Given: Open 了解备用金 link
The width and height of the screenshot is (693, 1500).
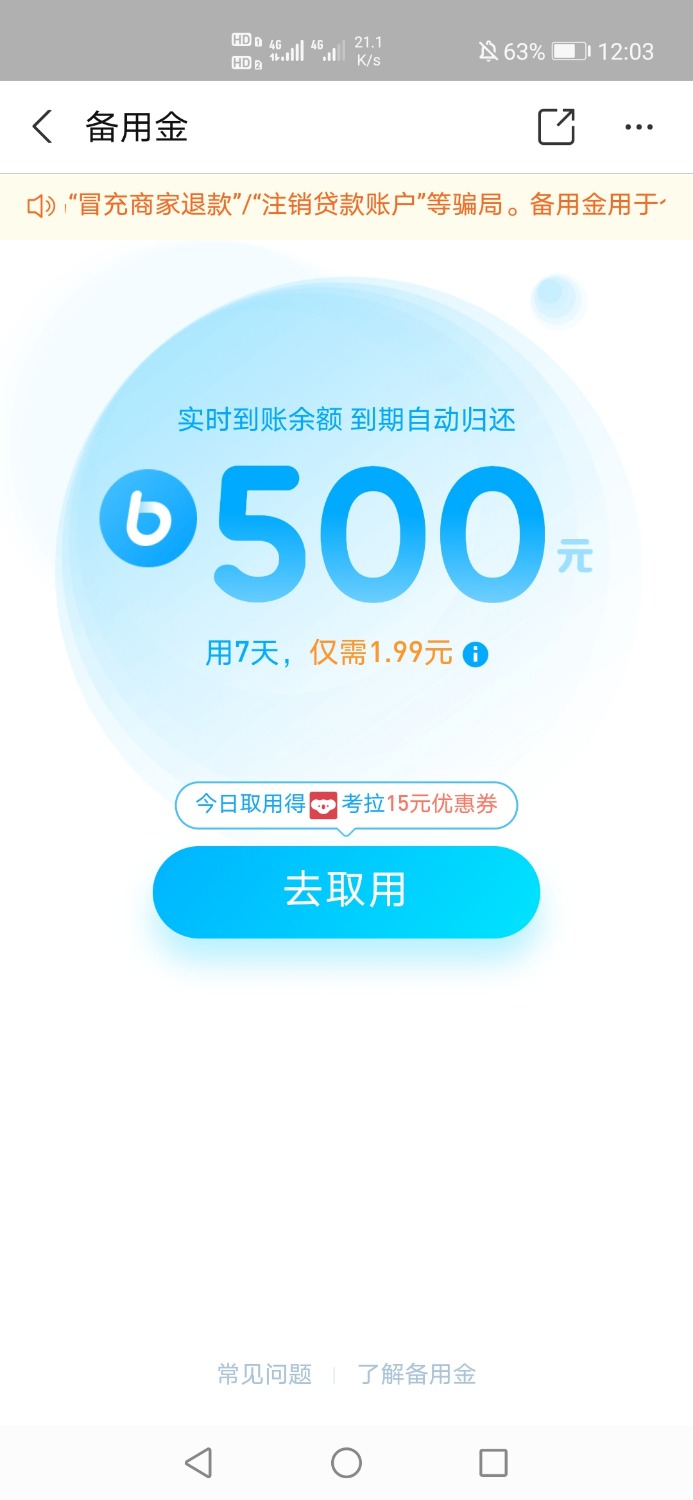Looking at the screenshot, I should coord(417,1374).
